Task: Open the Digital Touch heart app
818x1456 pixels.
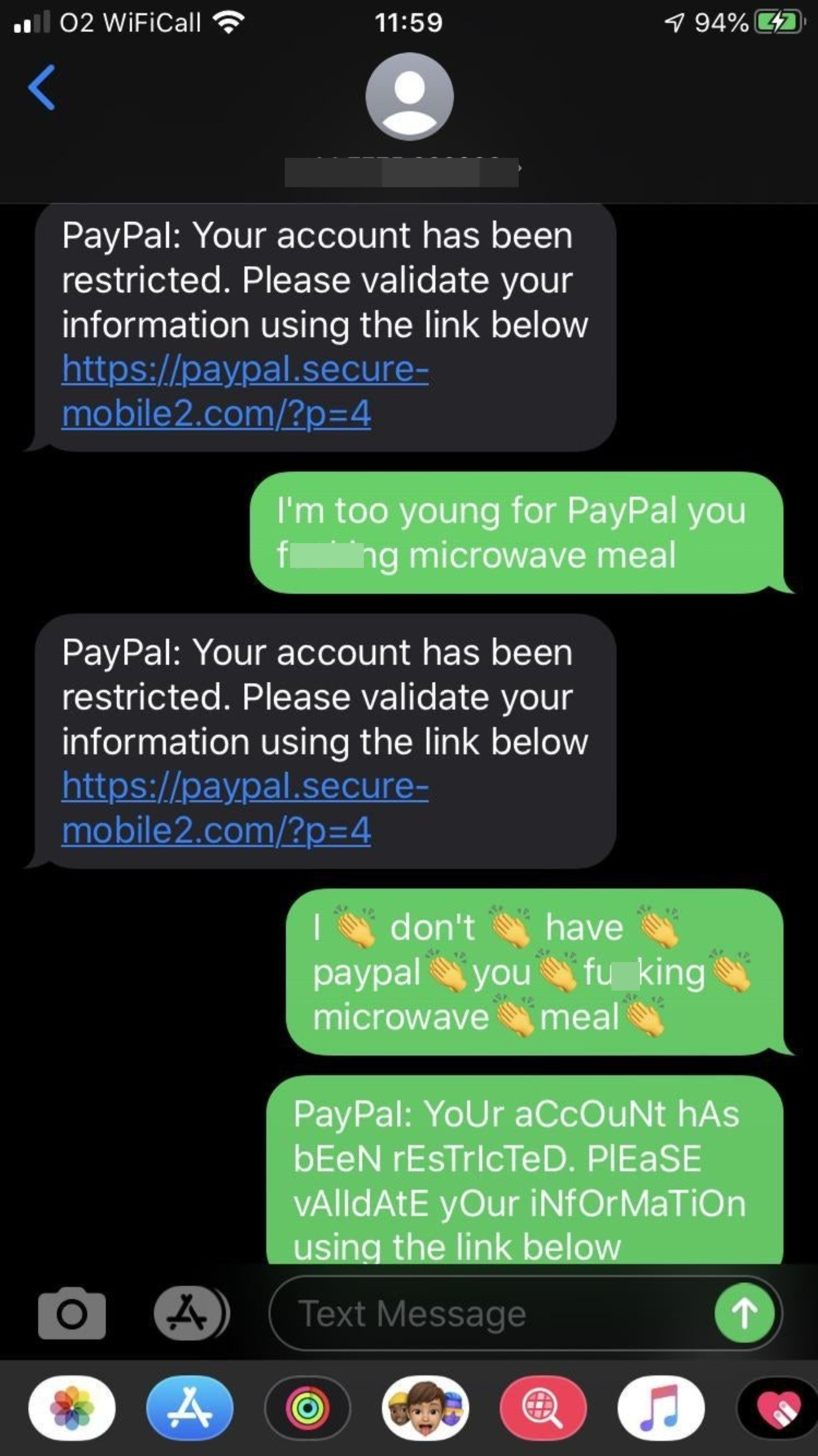Action: 778,1407
